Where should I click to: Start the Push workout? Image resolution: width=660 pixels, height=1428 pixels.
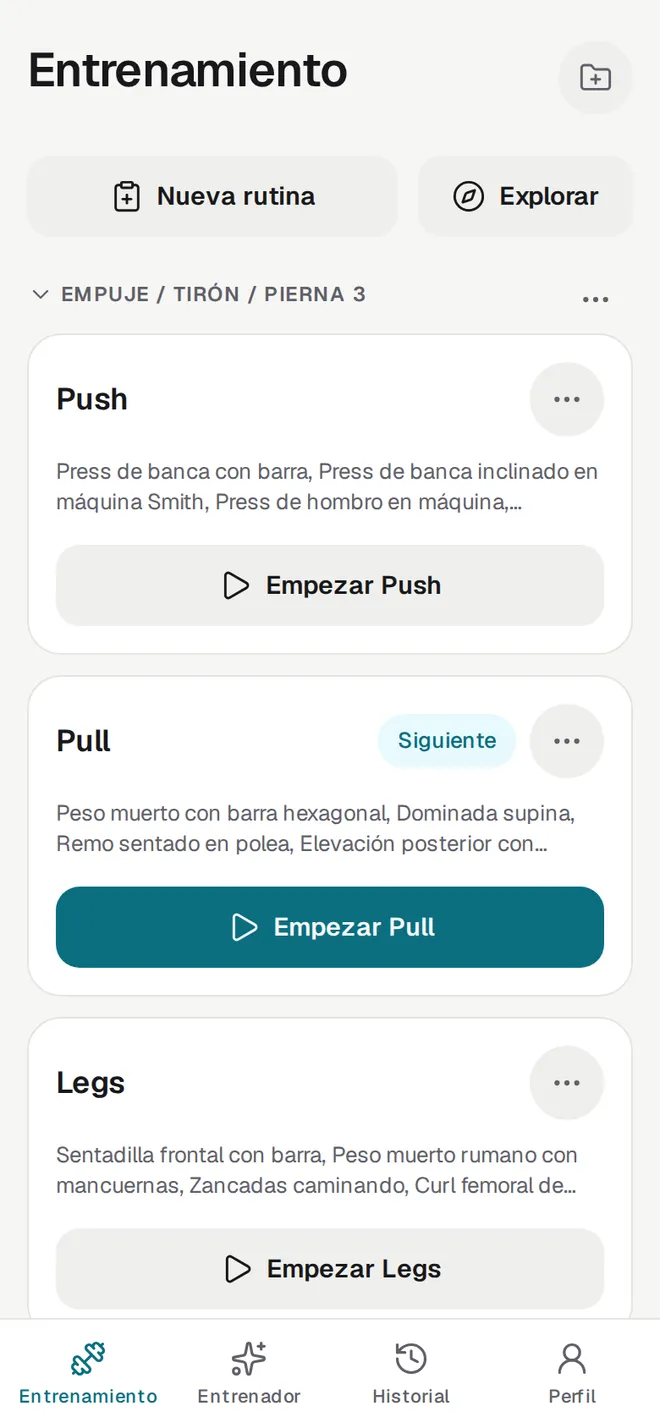pos(330,585)
